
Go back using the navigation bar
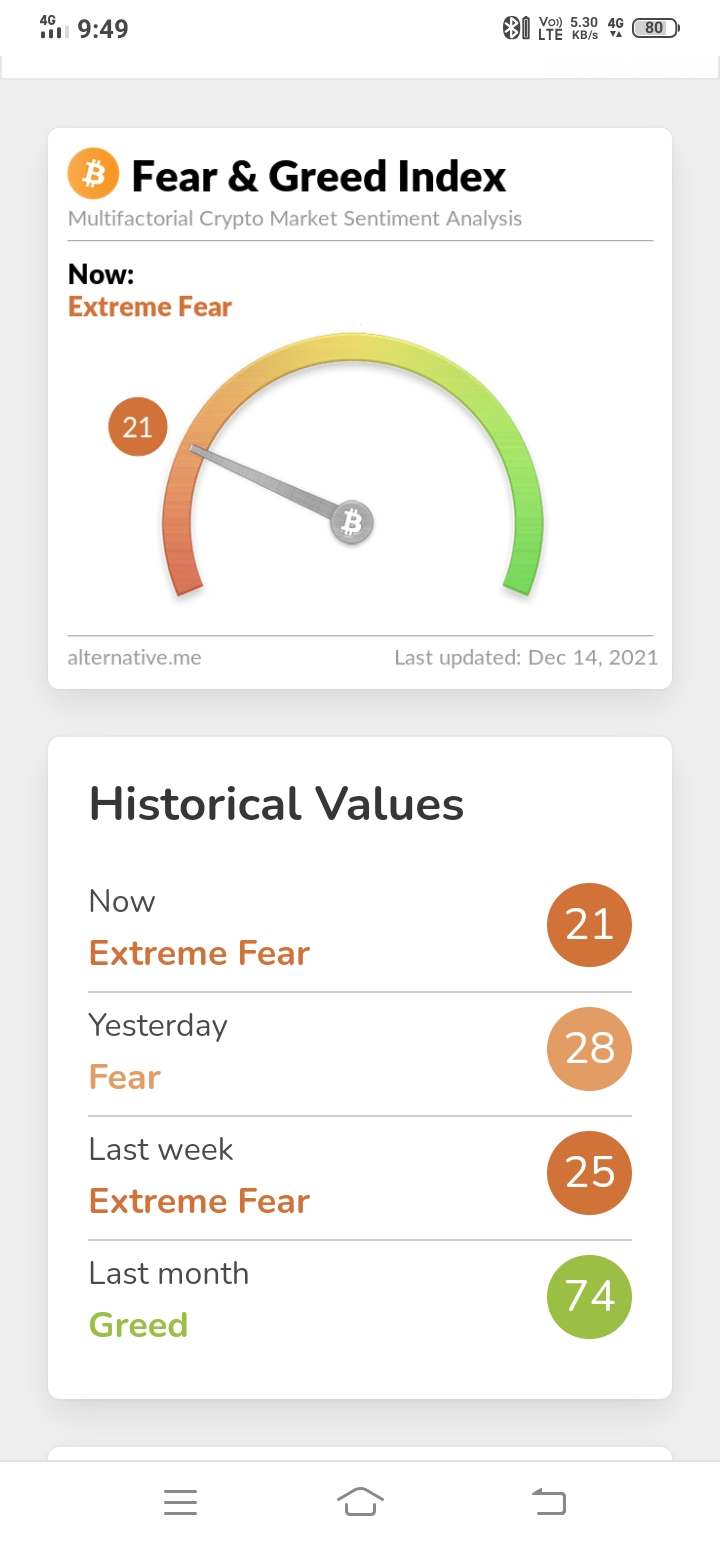click(x=548, y=1501)
